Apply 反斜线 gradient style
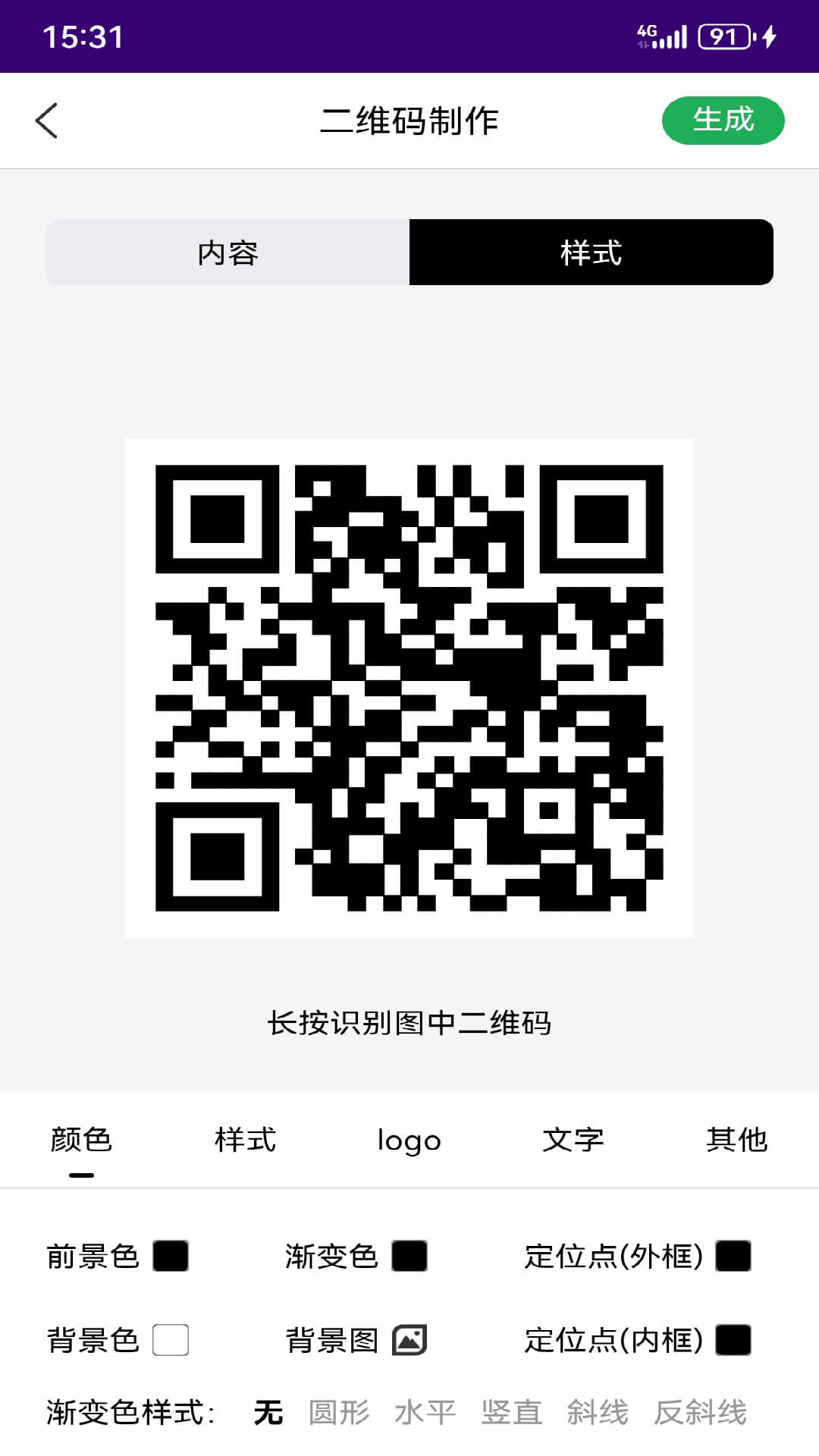 [701, 1412]
